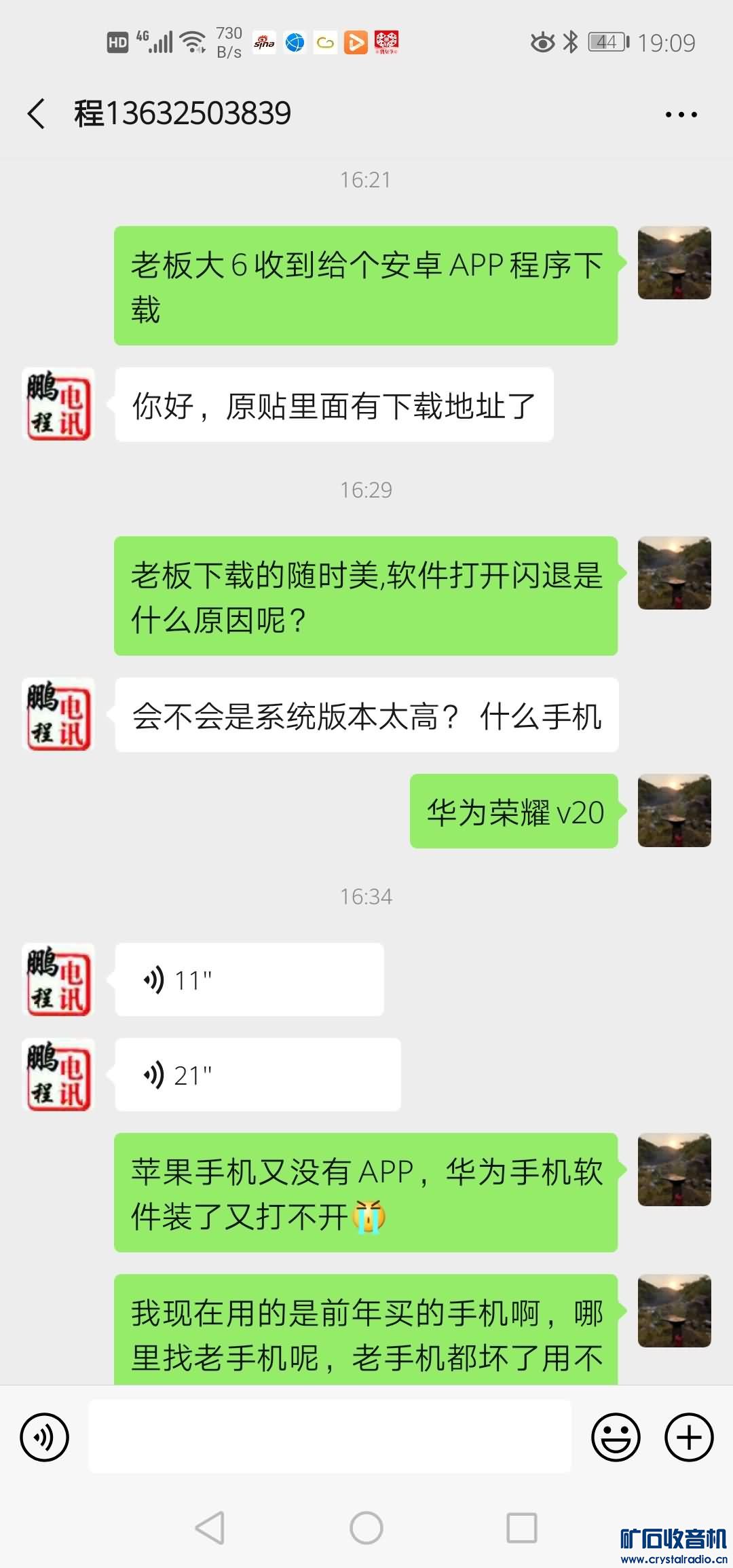Switch to voice input mode
The width and height of the screenshot is (733, 1568).
(45, 1437)
